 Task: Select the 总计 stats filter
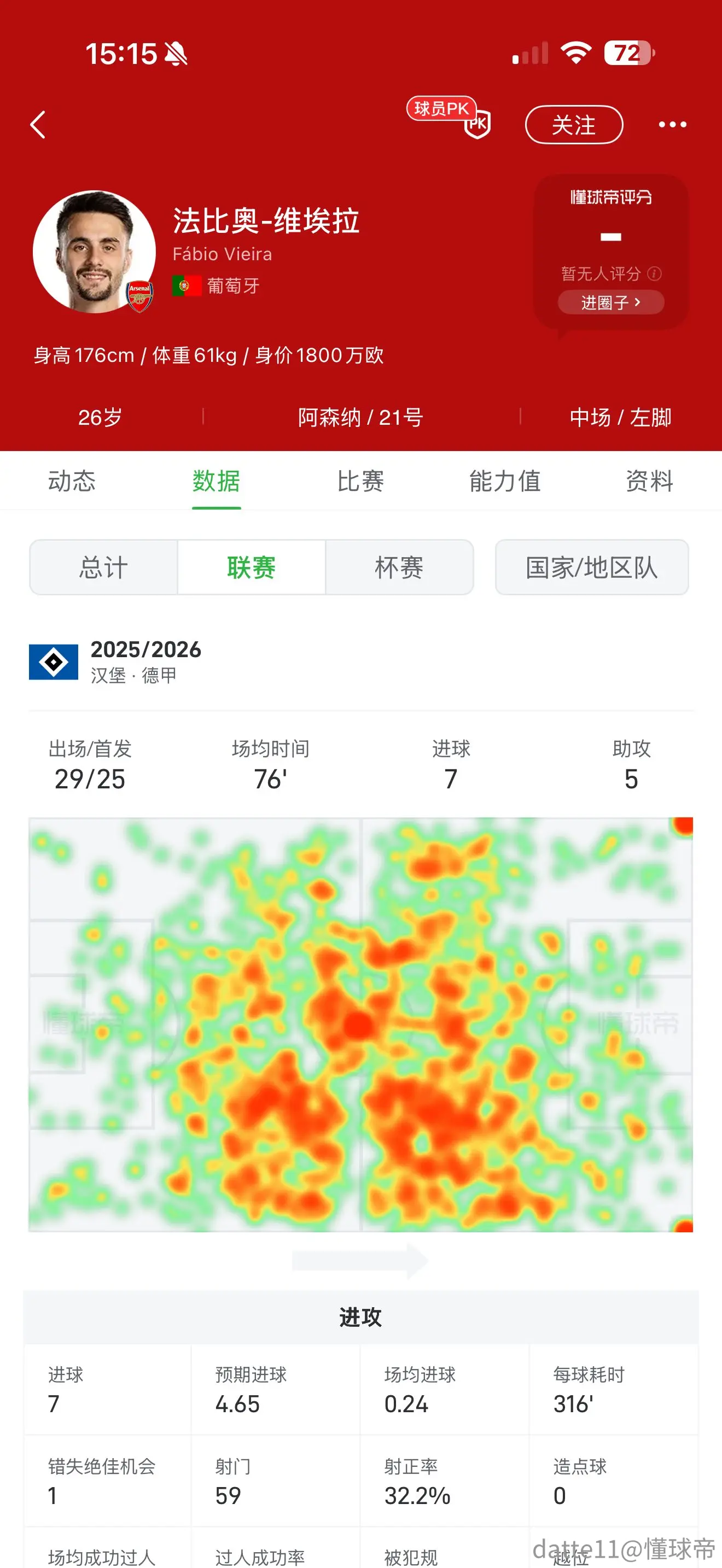pyautogui.click(x=103, y=567)
